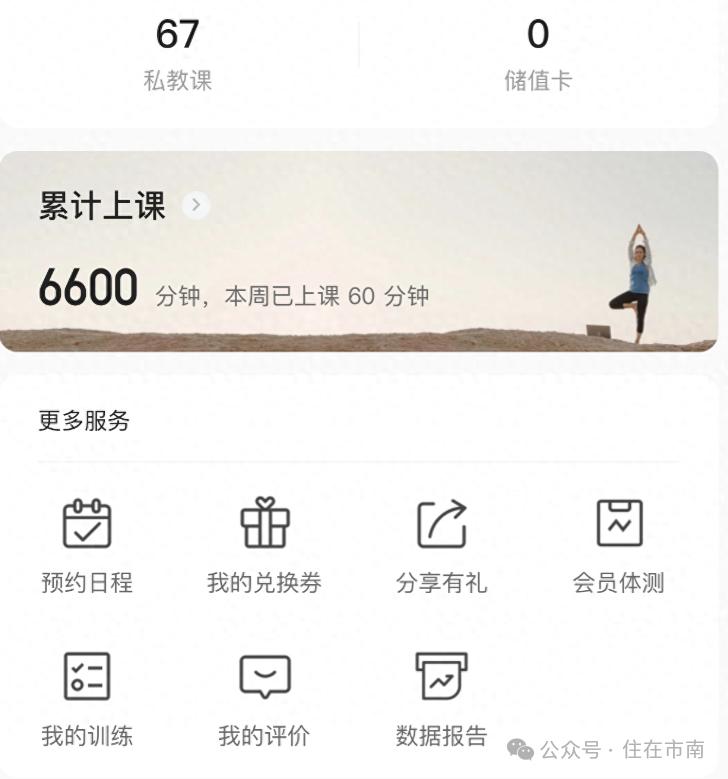Image resolution: width=728 pixels, height=779 pixels.
Task: Open the 我的评价 comment bubble icon
Action: tap(265, 676)
